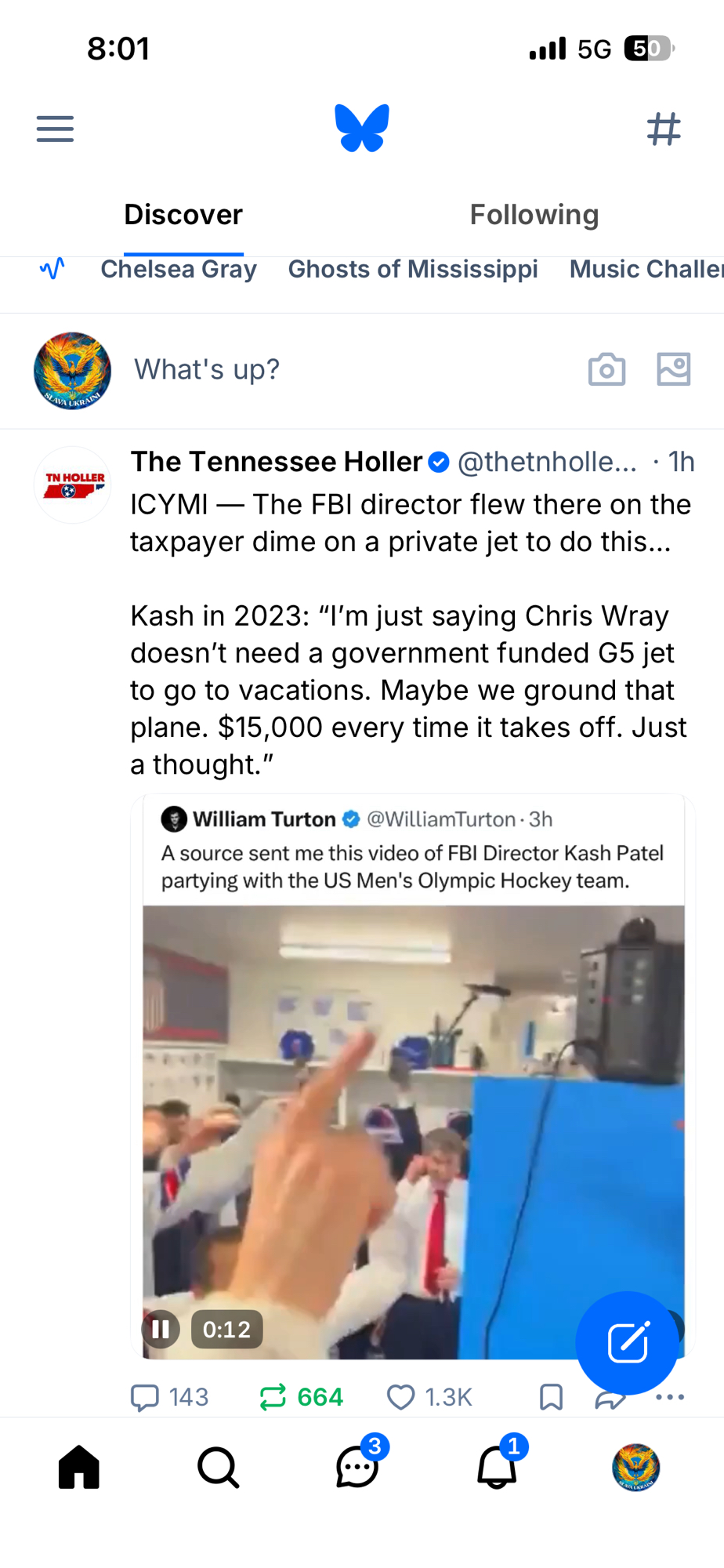Open chat messages with 3 unread
Screen dimensions: 724x1568
(357, 1467)
